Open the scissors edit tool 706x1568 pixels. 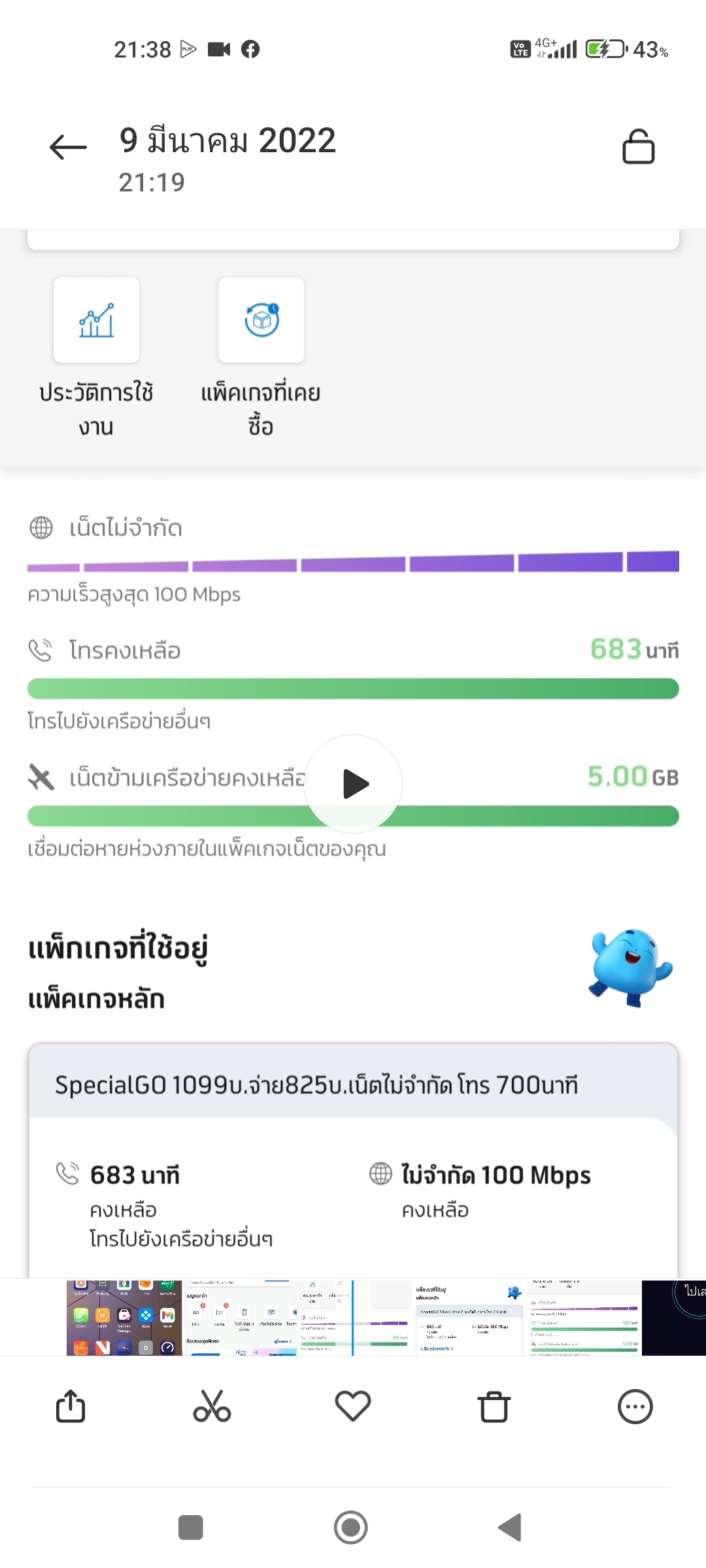tap(212, 1406)
